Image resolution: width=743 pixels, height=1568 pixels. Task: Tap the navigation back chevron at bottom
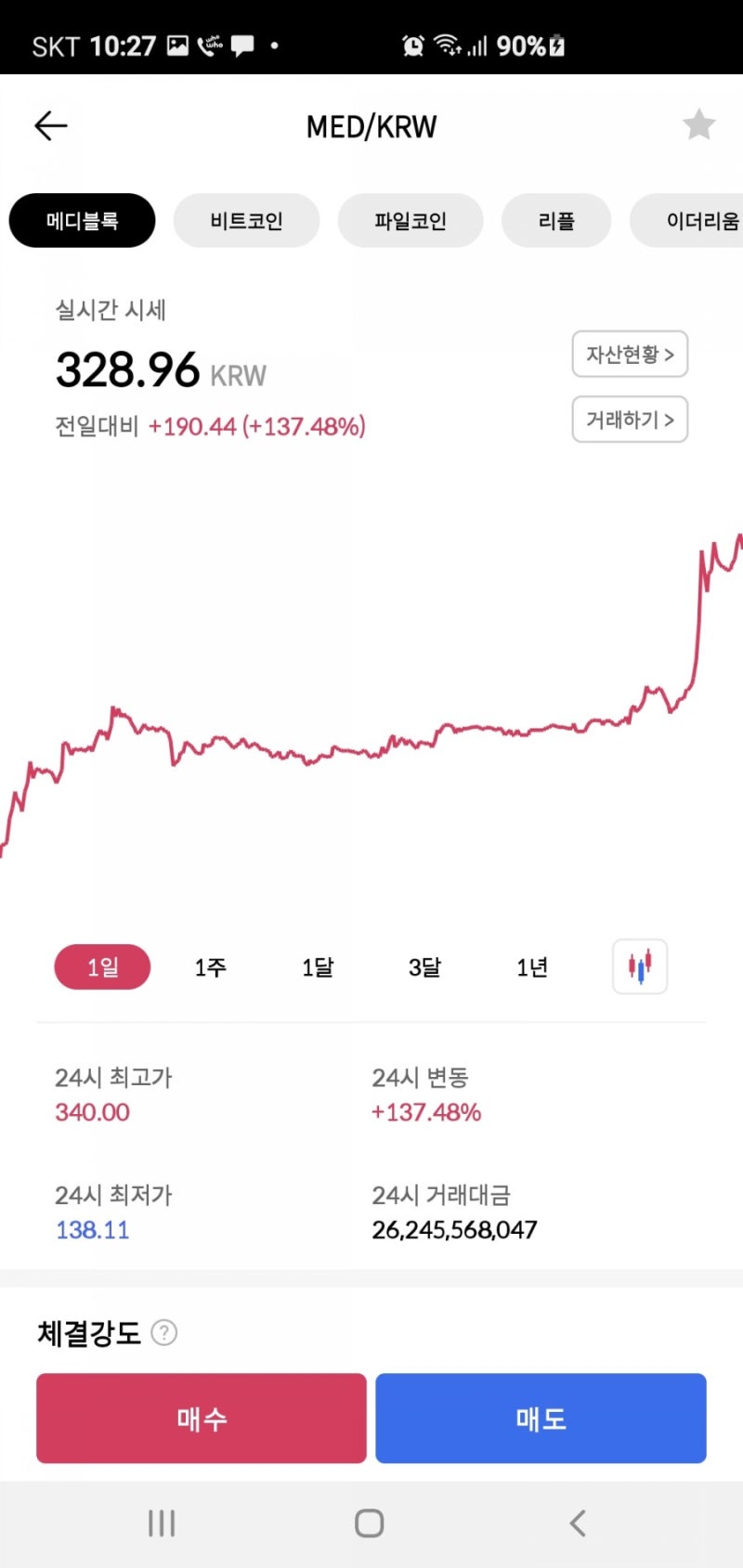click(578, 1523)
